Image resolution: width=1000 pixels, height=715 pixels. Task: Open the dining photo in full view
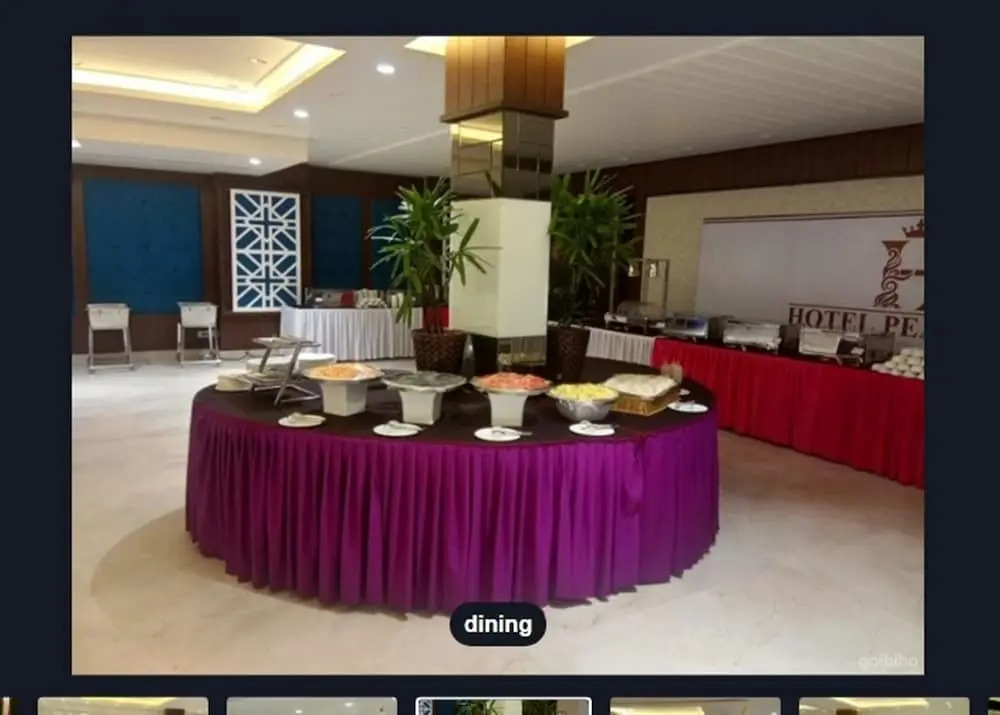point(497,355)
